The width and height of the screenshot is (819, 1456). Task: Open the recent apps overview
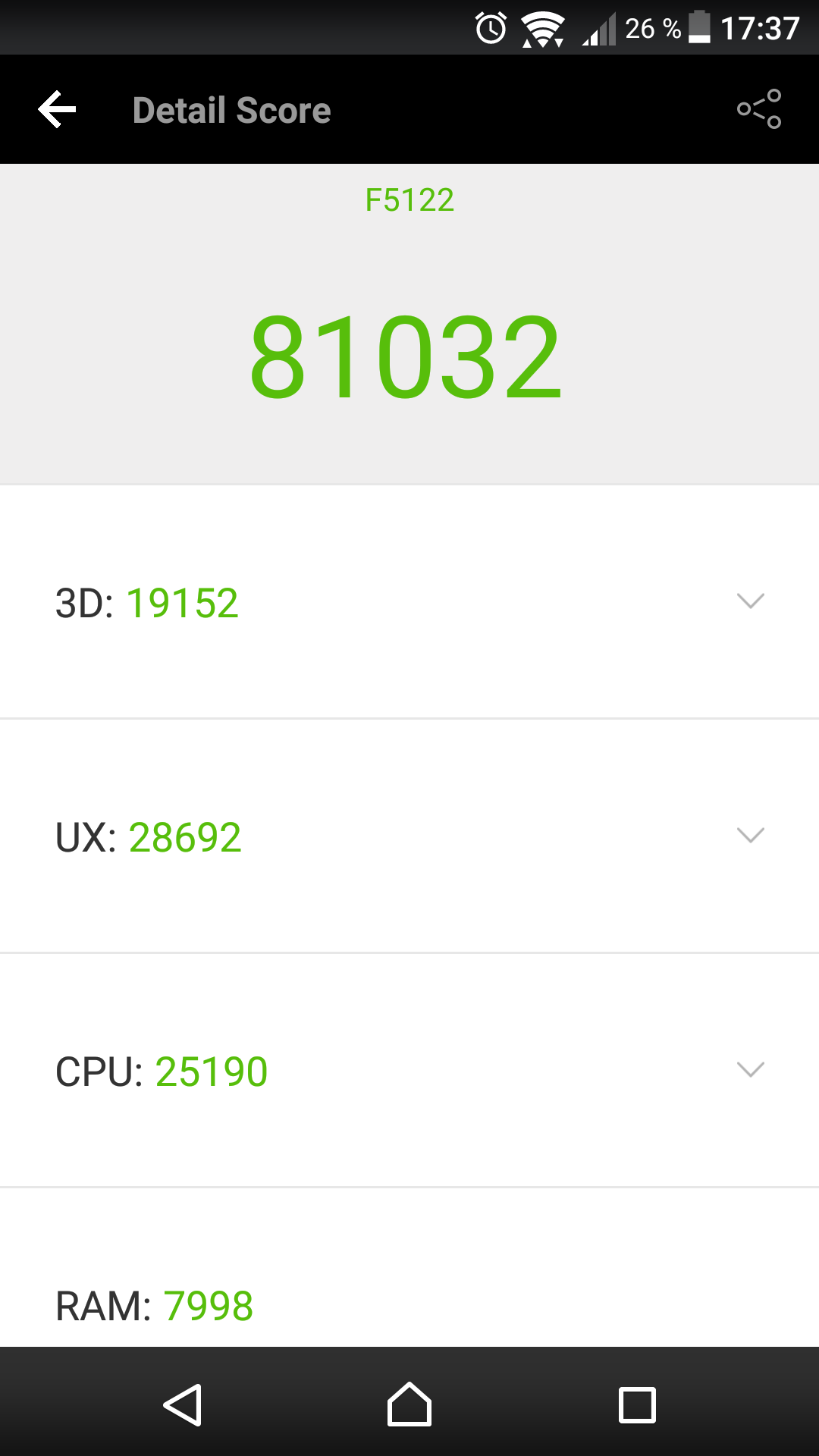tap(637, 1405)
